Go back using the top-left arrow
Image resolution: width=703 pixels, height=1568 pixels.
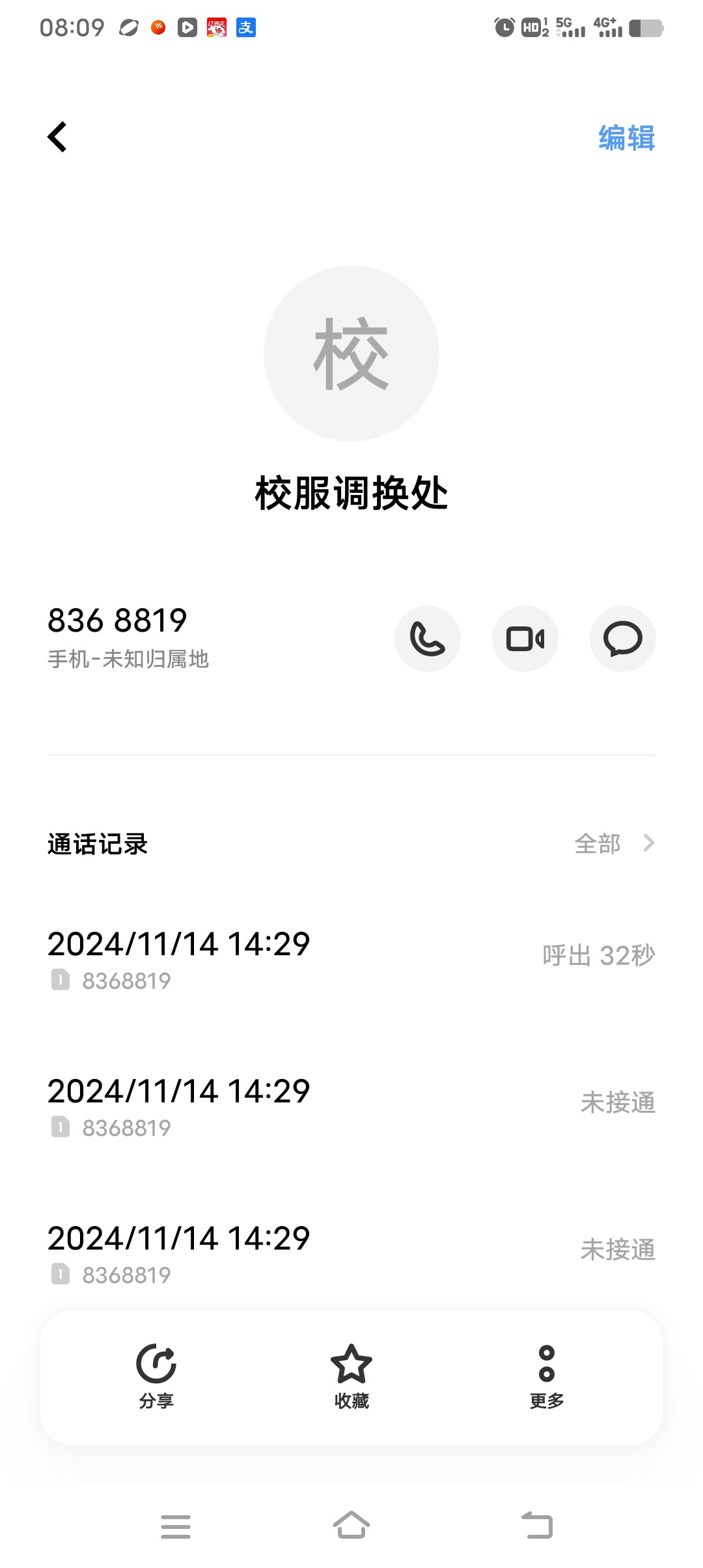57,137
